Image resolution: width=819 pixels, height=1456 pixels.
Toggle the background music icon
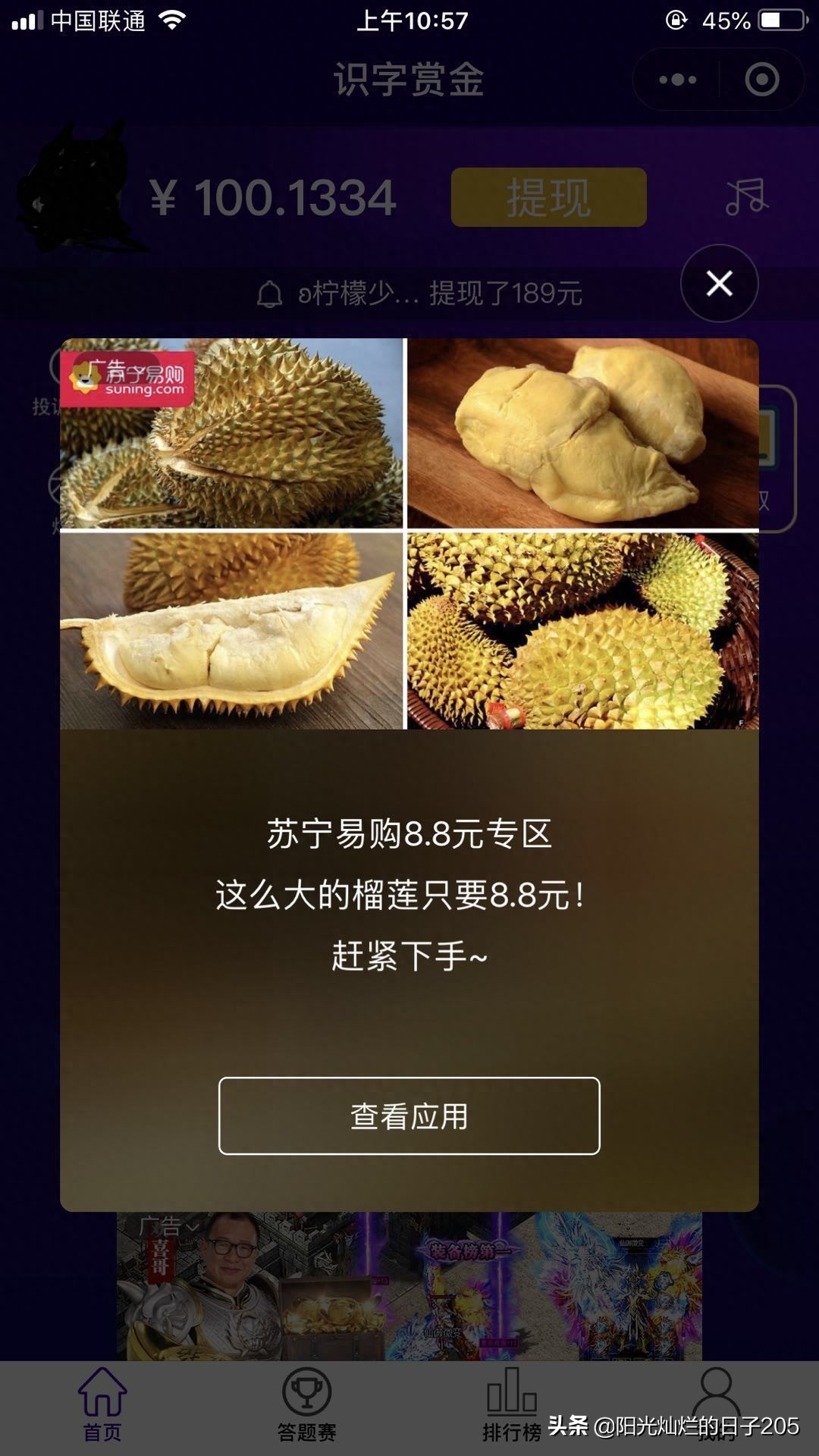(x=746, y=197)
